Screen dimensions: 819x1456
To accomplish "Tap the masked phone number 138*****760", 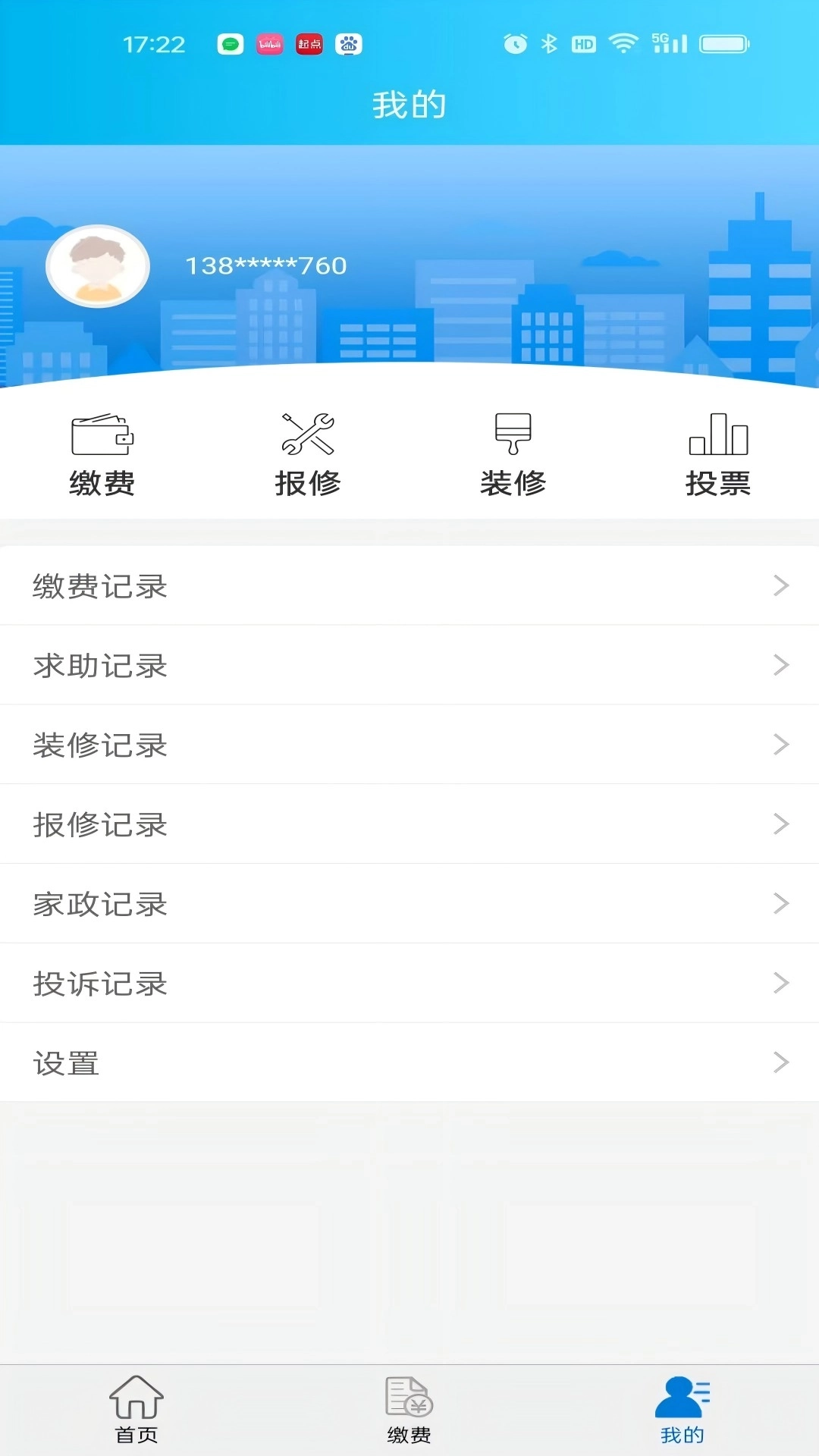I will coord(264,265).
